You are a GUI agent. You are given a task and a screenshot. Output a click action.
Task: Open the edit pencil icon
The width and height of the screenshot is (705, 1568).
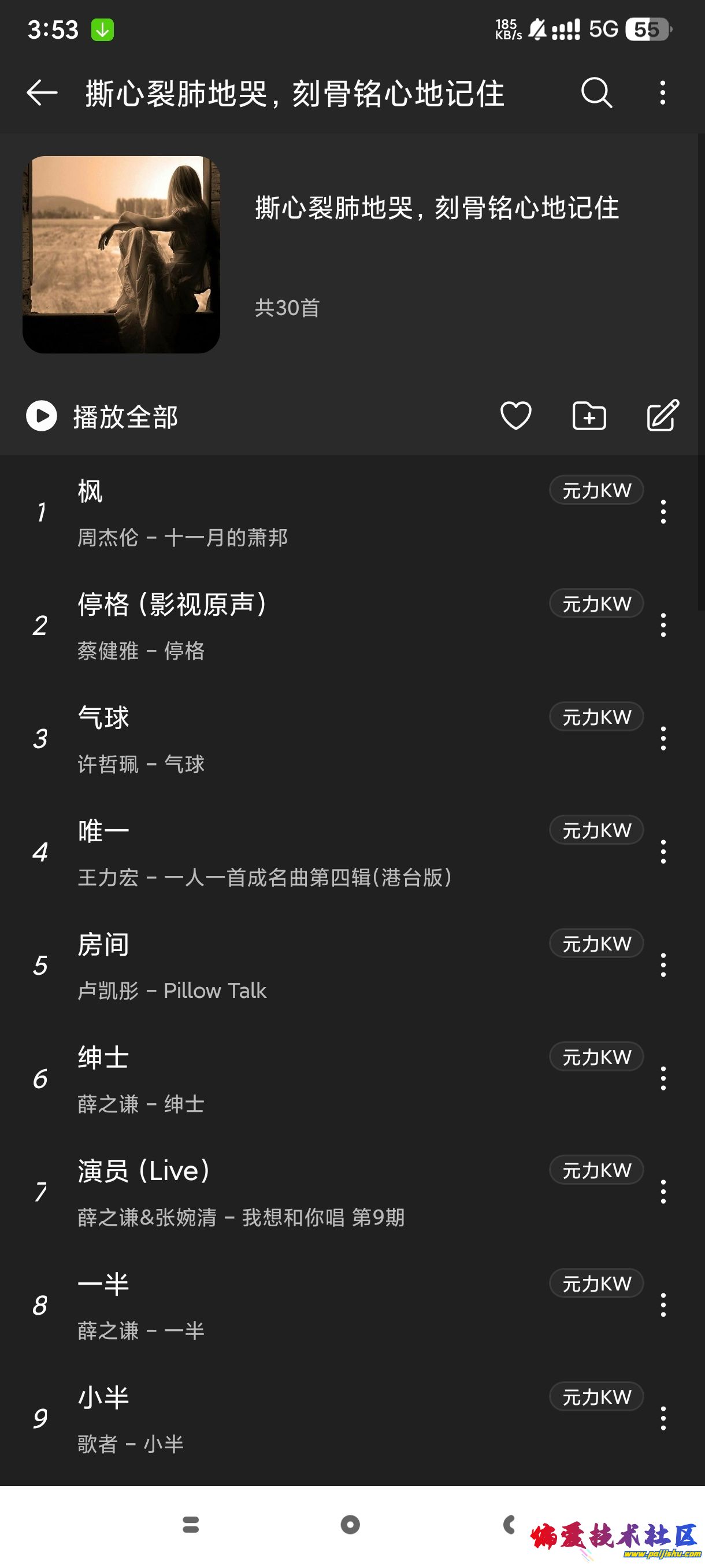click(662, 416)
